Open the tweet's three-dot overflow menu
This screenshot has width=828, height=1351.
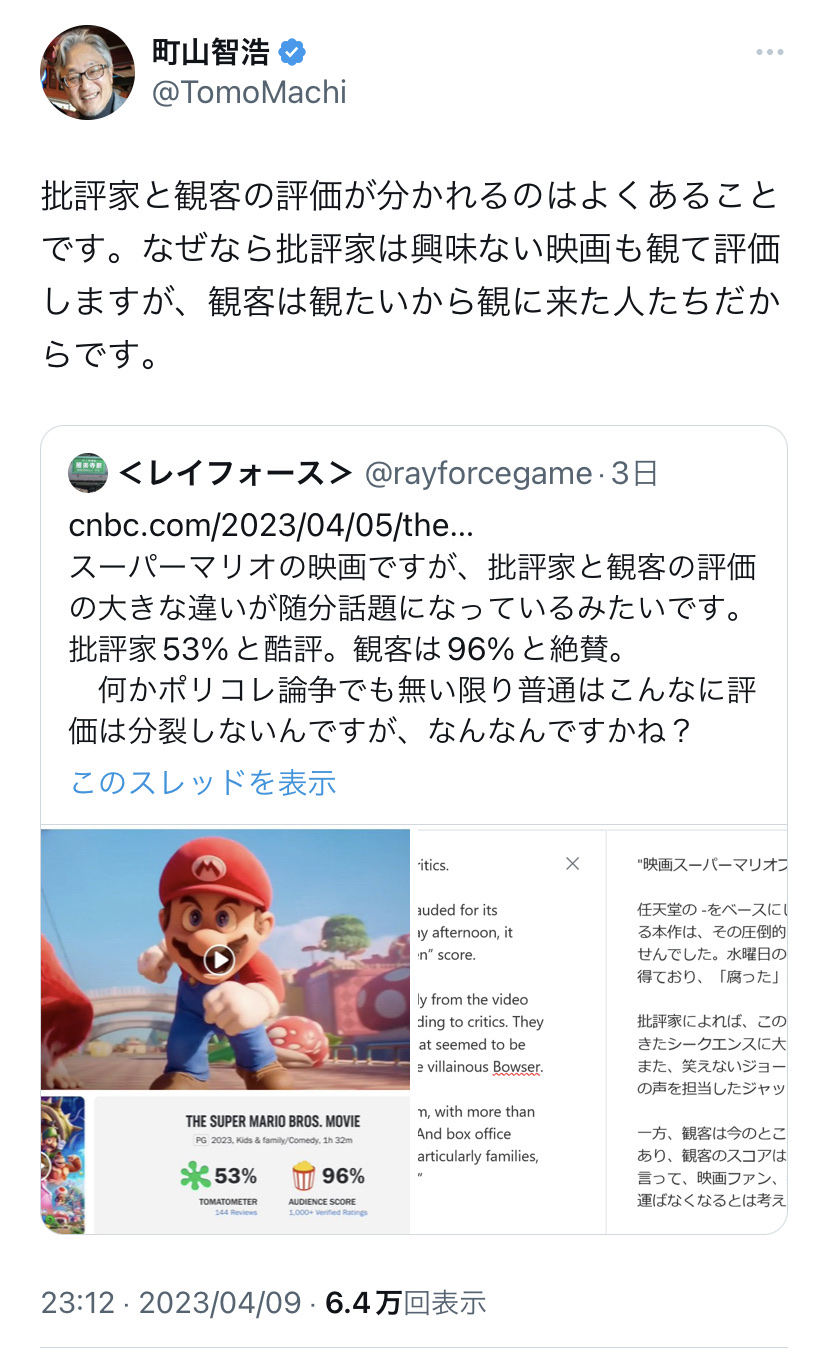click(769, 52)
